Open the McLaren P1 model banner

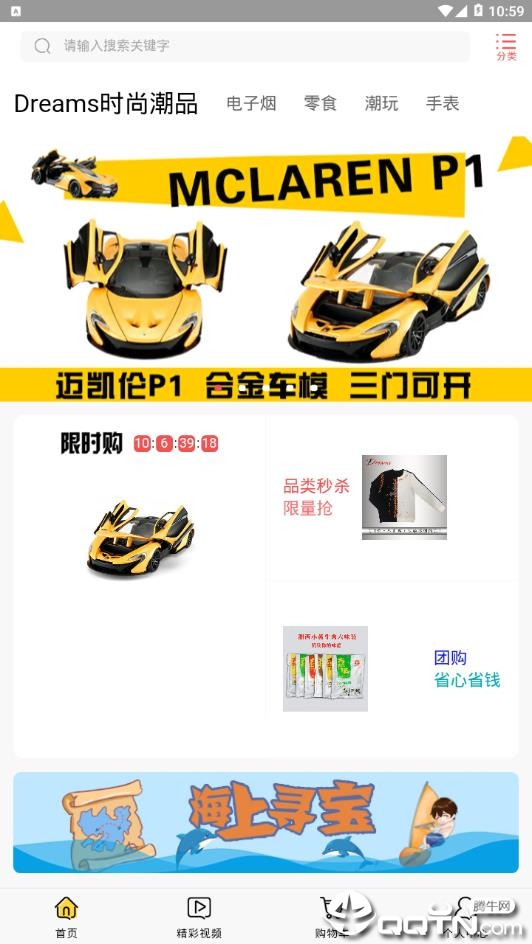[x=266, y=269]
